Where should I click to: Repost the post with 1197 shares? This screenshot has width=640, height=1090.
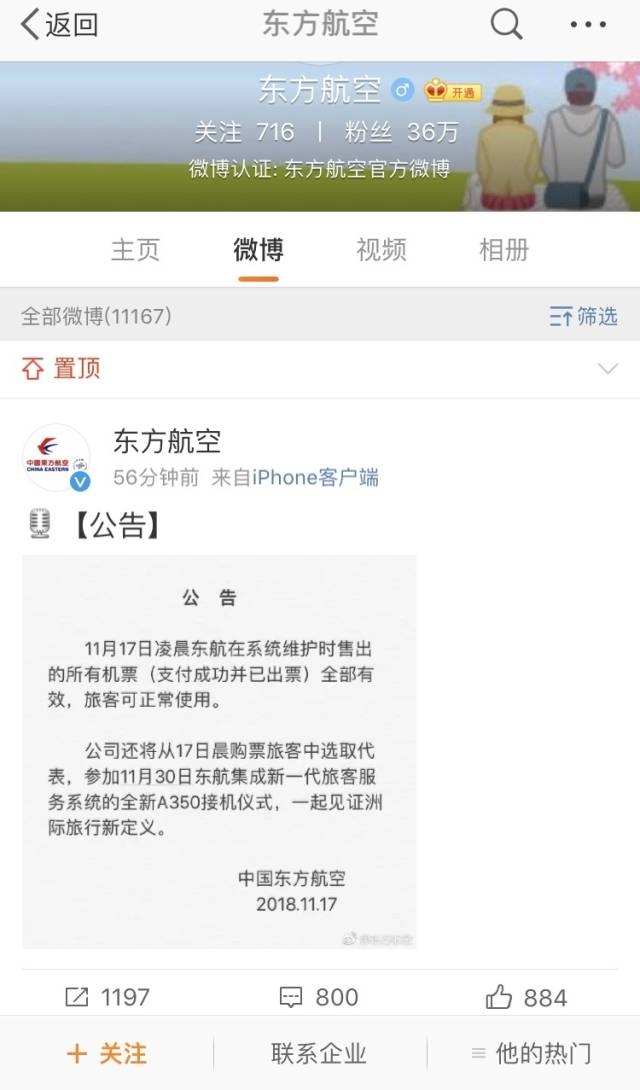tap(107, 997)
